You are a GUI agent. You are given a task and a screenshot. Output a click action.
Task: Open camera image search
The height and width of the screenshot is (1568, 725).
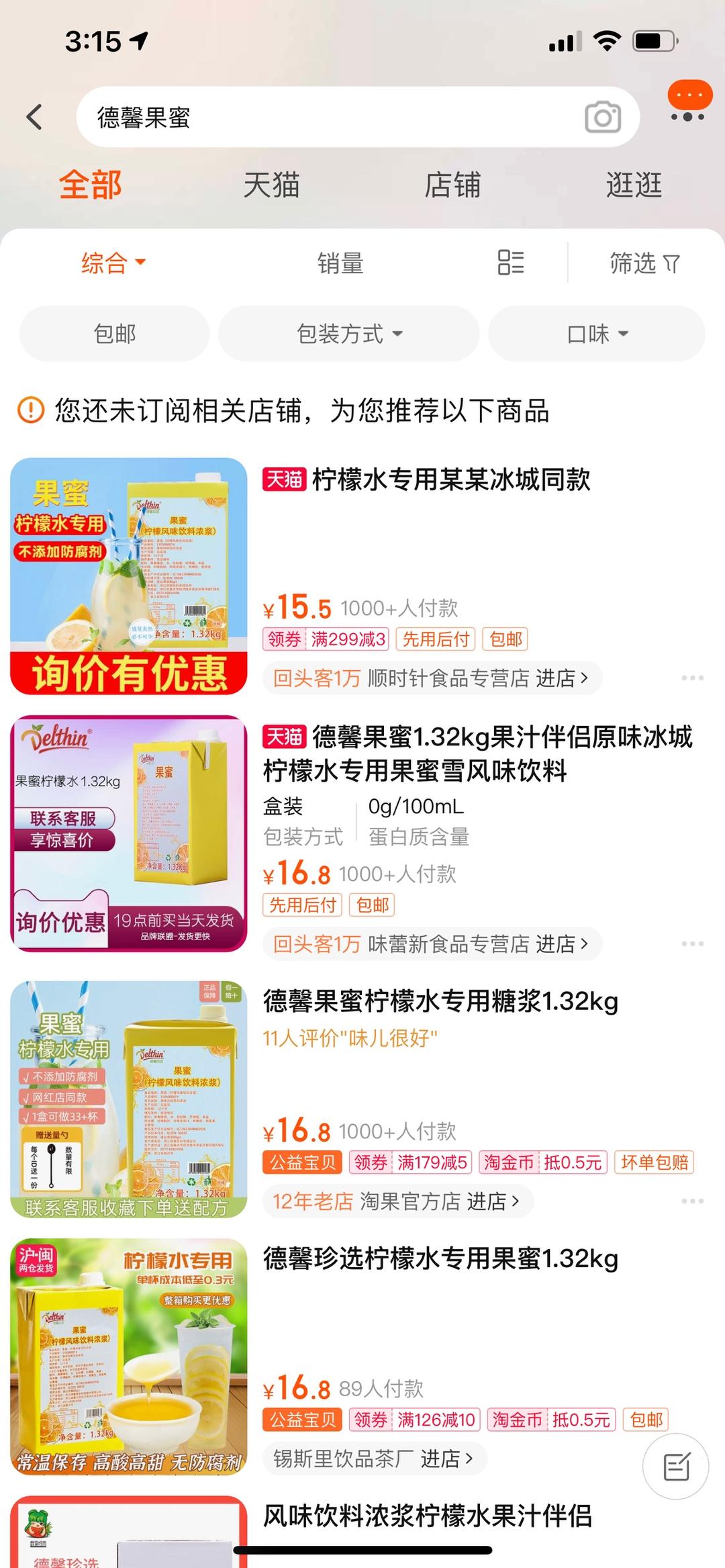point(602,118)
